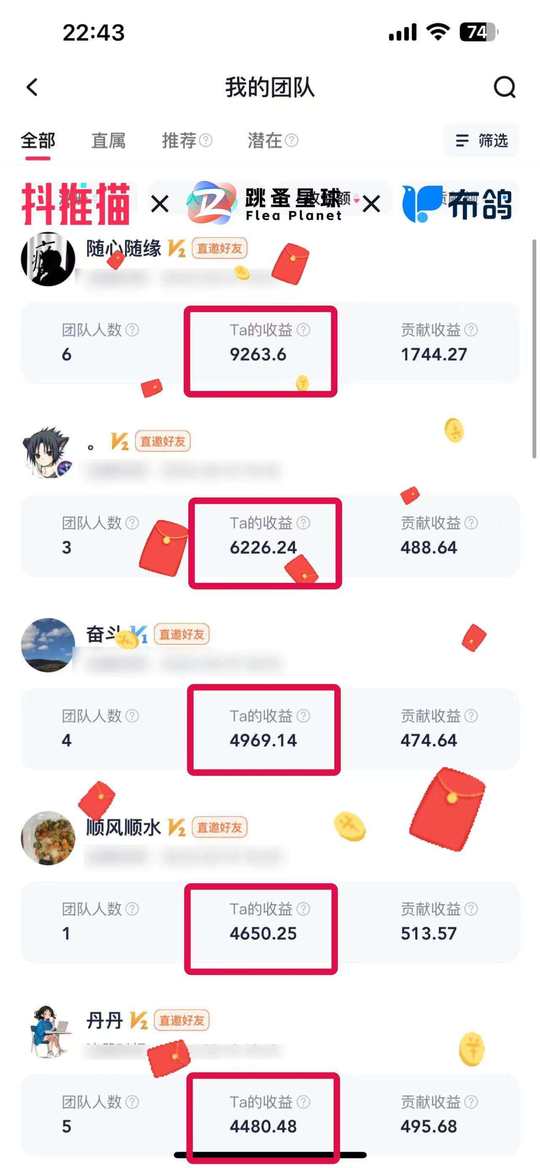Open team member 奋斗's profile row

[270, 647]
